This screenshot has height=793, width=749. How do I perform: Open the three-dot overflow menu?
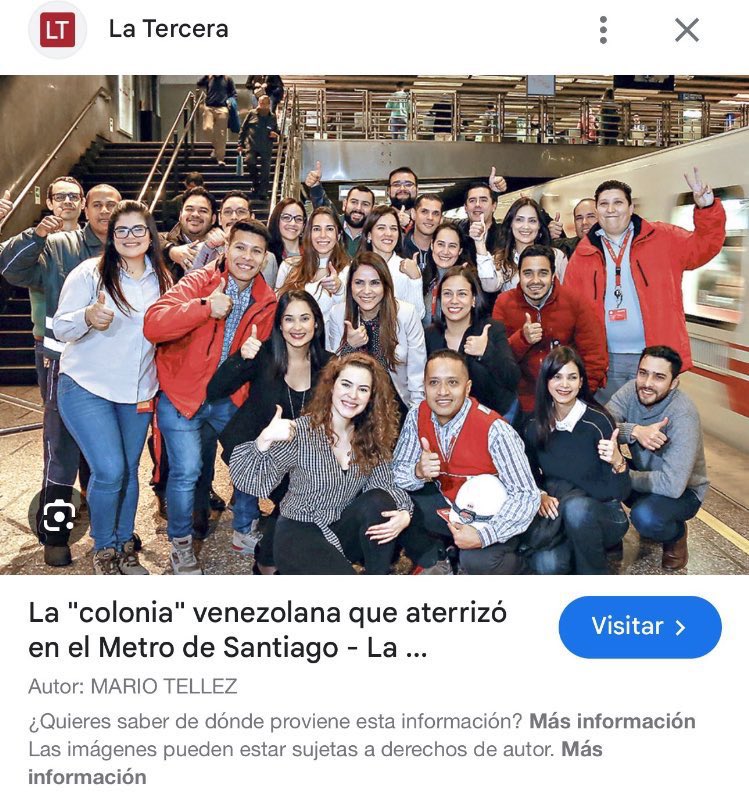pos(603,30)
